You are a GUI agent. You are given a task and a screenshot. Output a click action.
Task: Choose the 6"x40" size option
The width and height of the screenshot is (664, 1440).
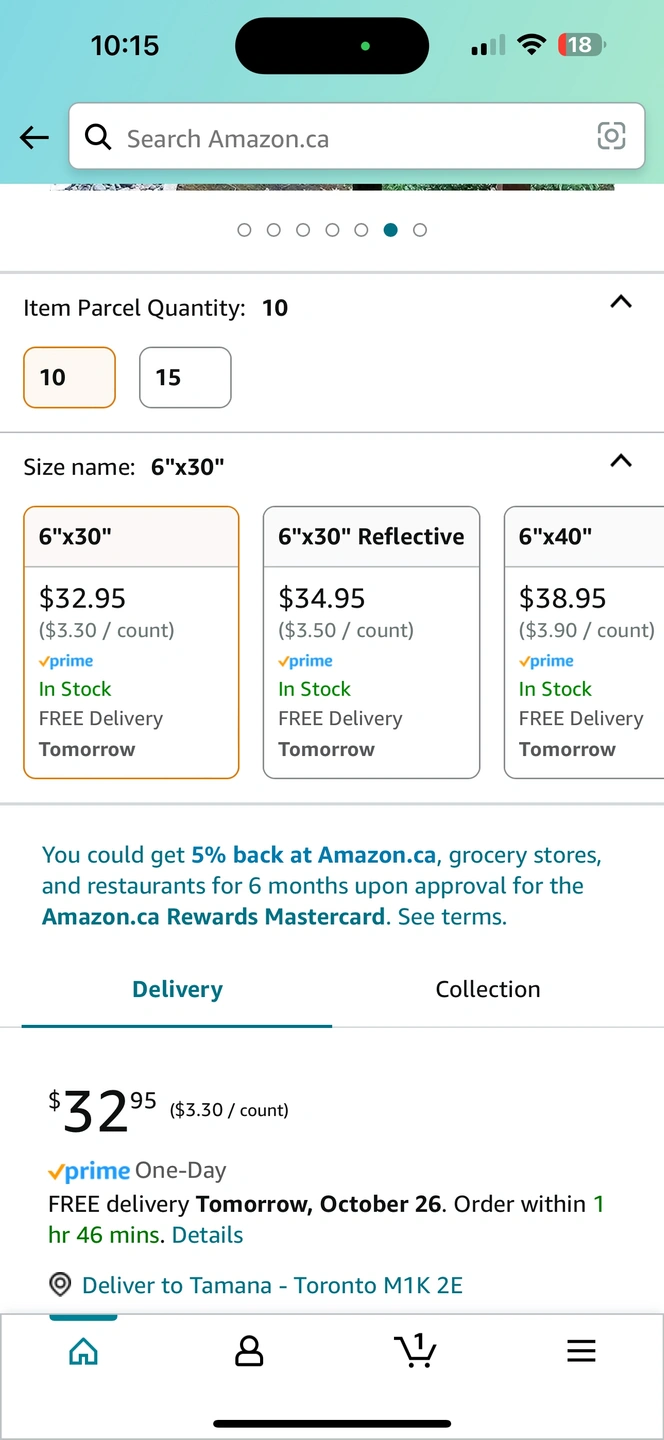click(x=584, y=642)
